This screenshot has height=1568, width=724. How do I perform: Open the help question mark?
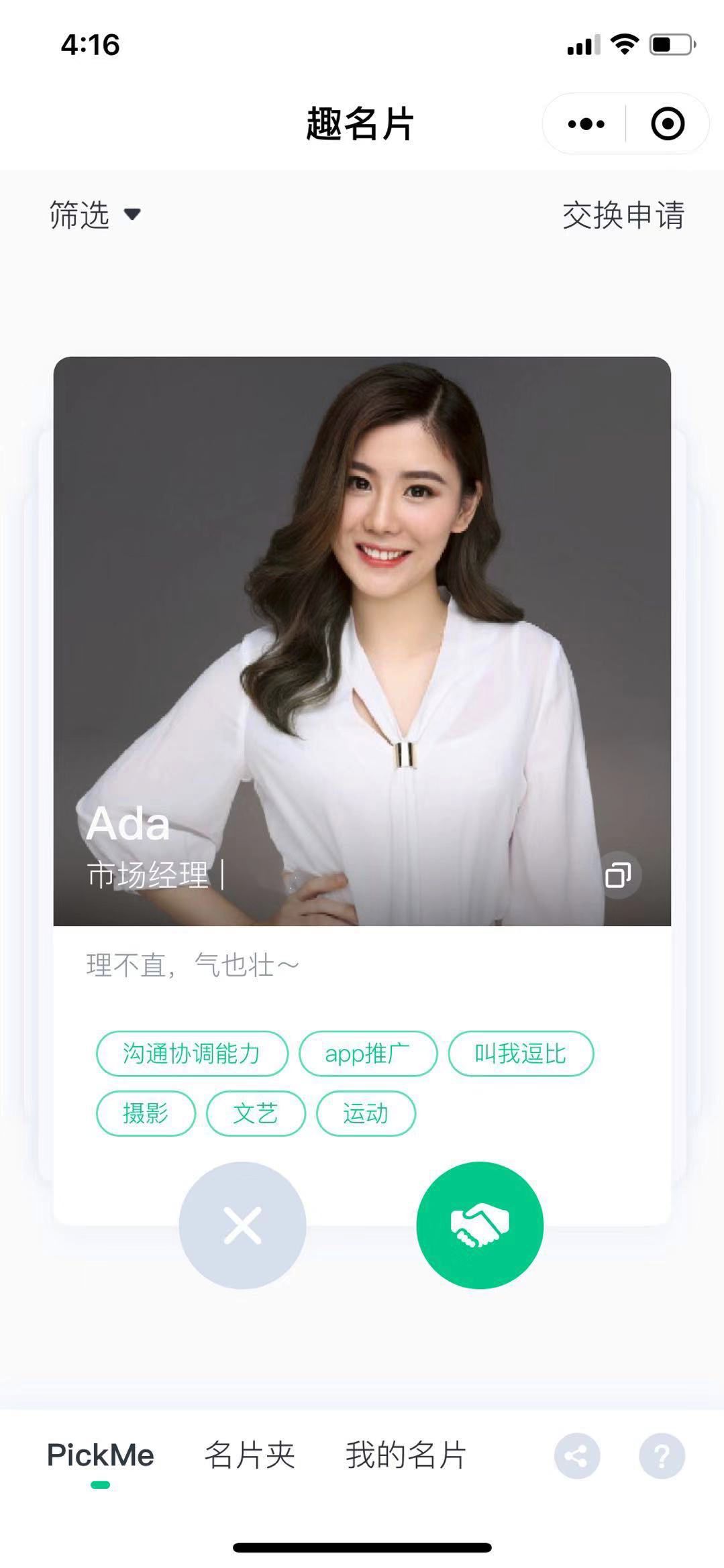click(662, 1456)
